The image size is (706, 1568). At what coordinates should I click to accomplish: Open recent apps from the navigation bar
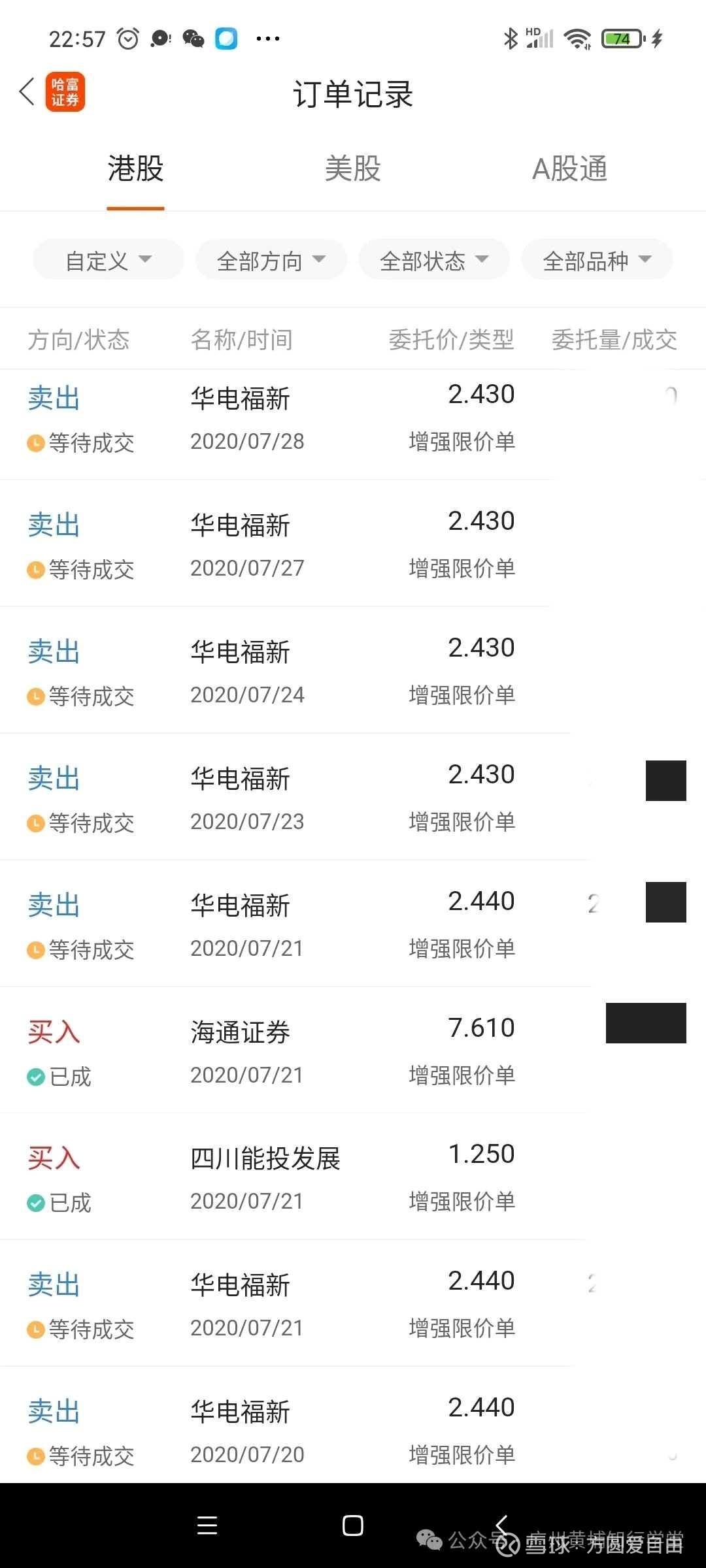point(207,1526)
